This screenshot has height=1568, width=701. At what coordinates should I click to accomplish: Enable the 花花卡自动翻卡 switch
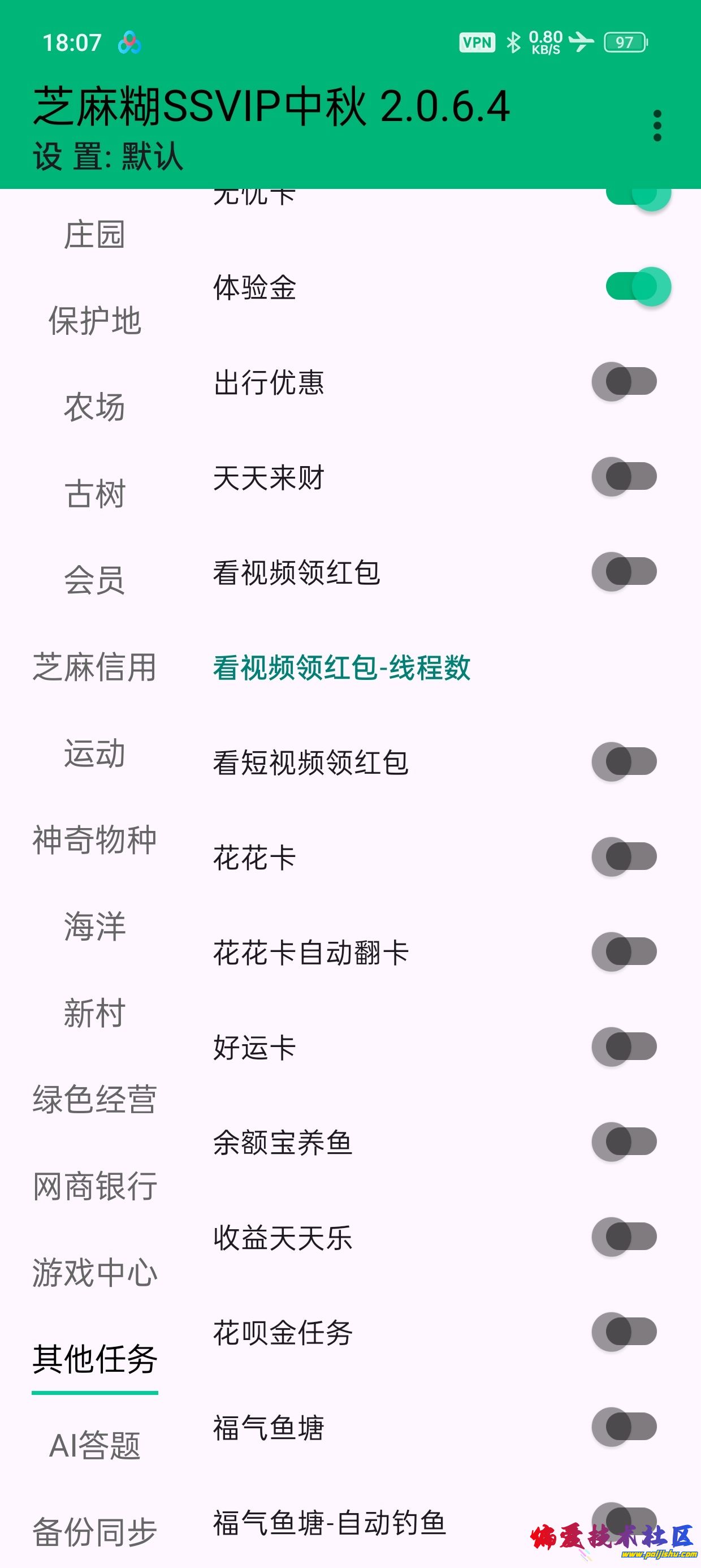[x=625, y=952]
